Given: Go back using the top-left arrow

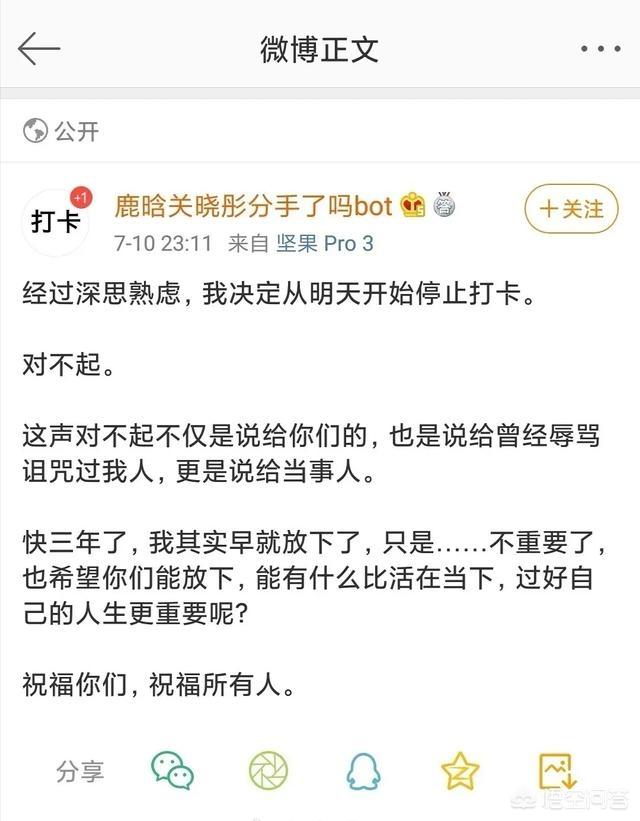Looking at the screenshot, I should click(x=40, y=48).
